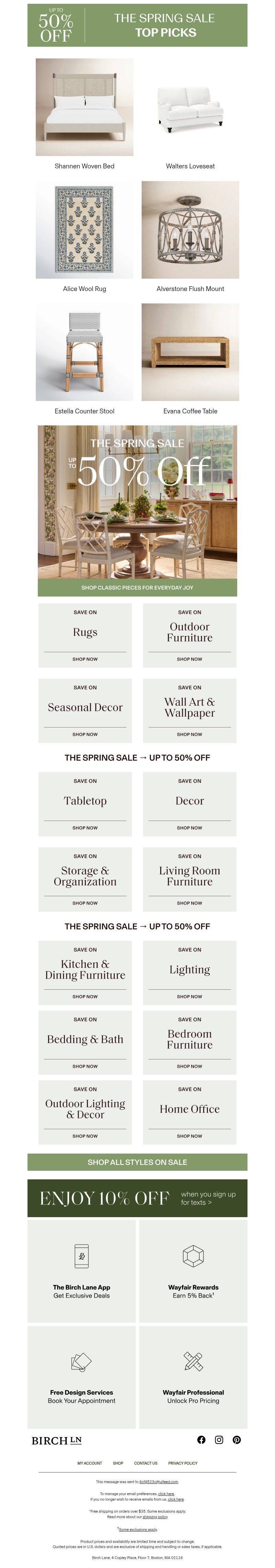Tap Shop Classic Pieces for Everyday Joy

[x=137, y=587]
